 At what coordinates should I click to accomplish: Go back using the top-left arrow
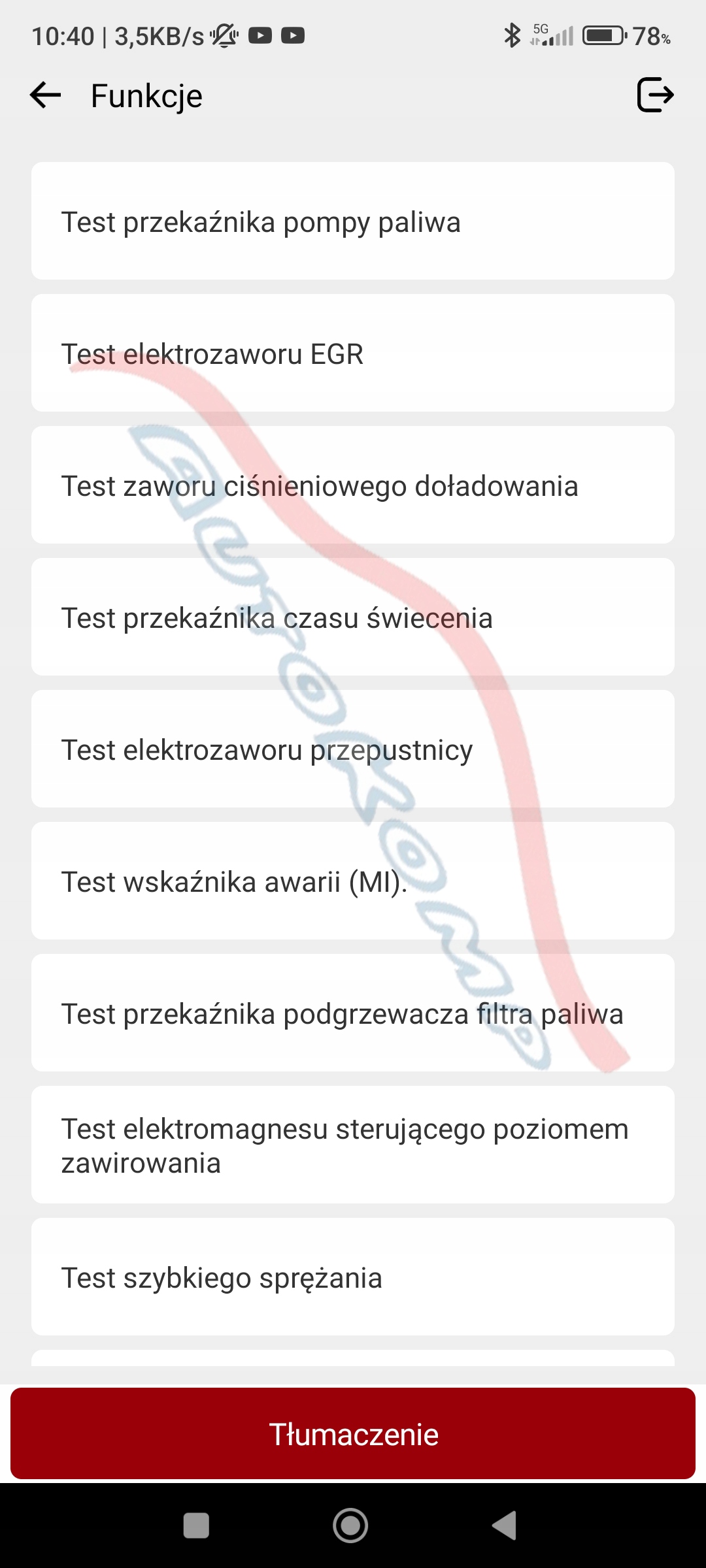[x=46, y=95]
